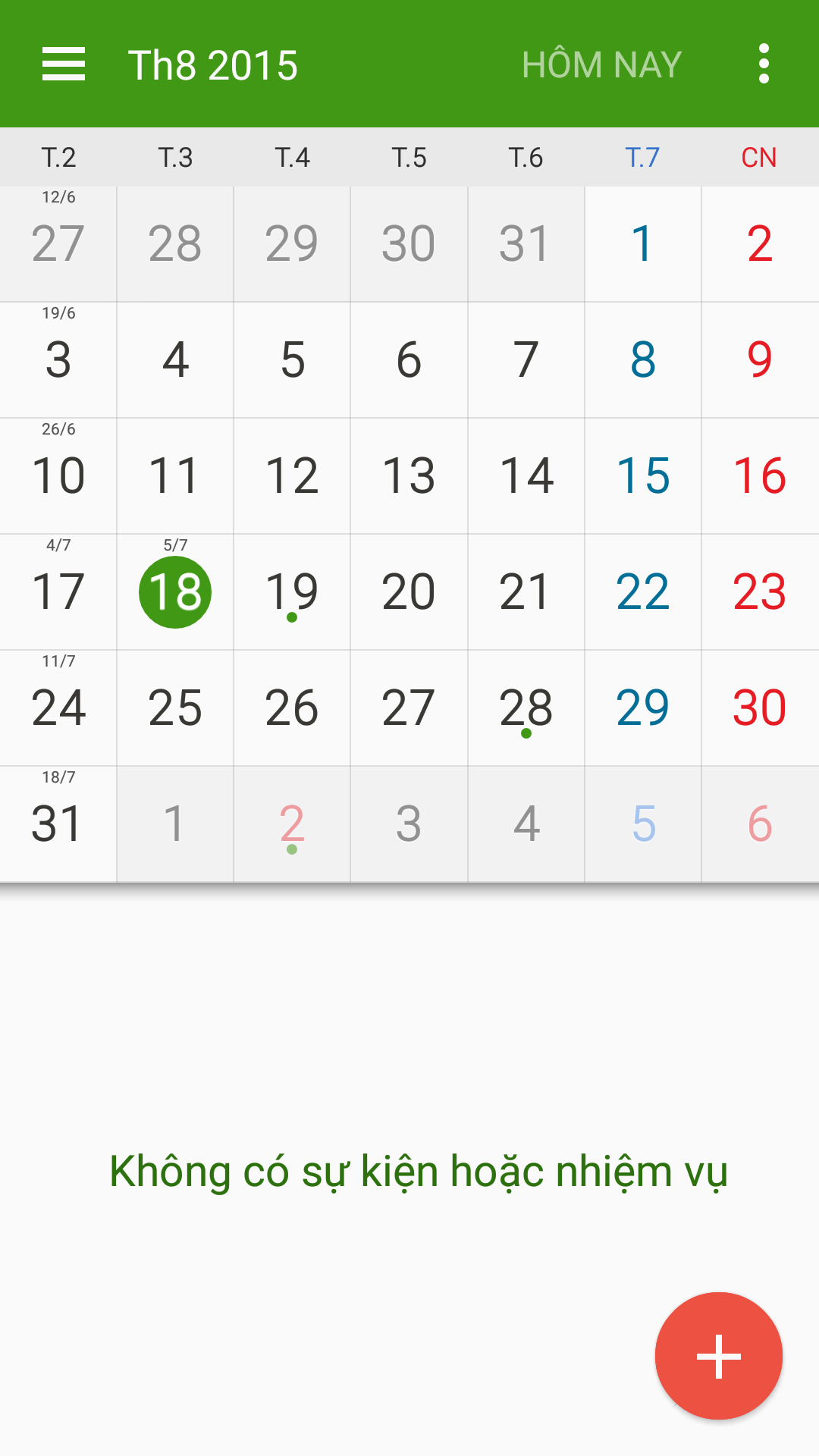Select August 19 with event dot

292,592
